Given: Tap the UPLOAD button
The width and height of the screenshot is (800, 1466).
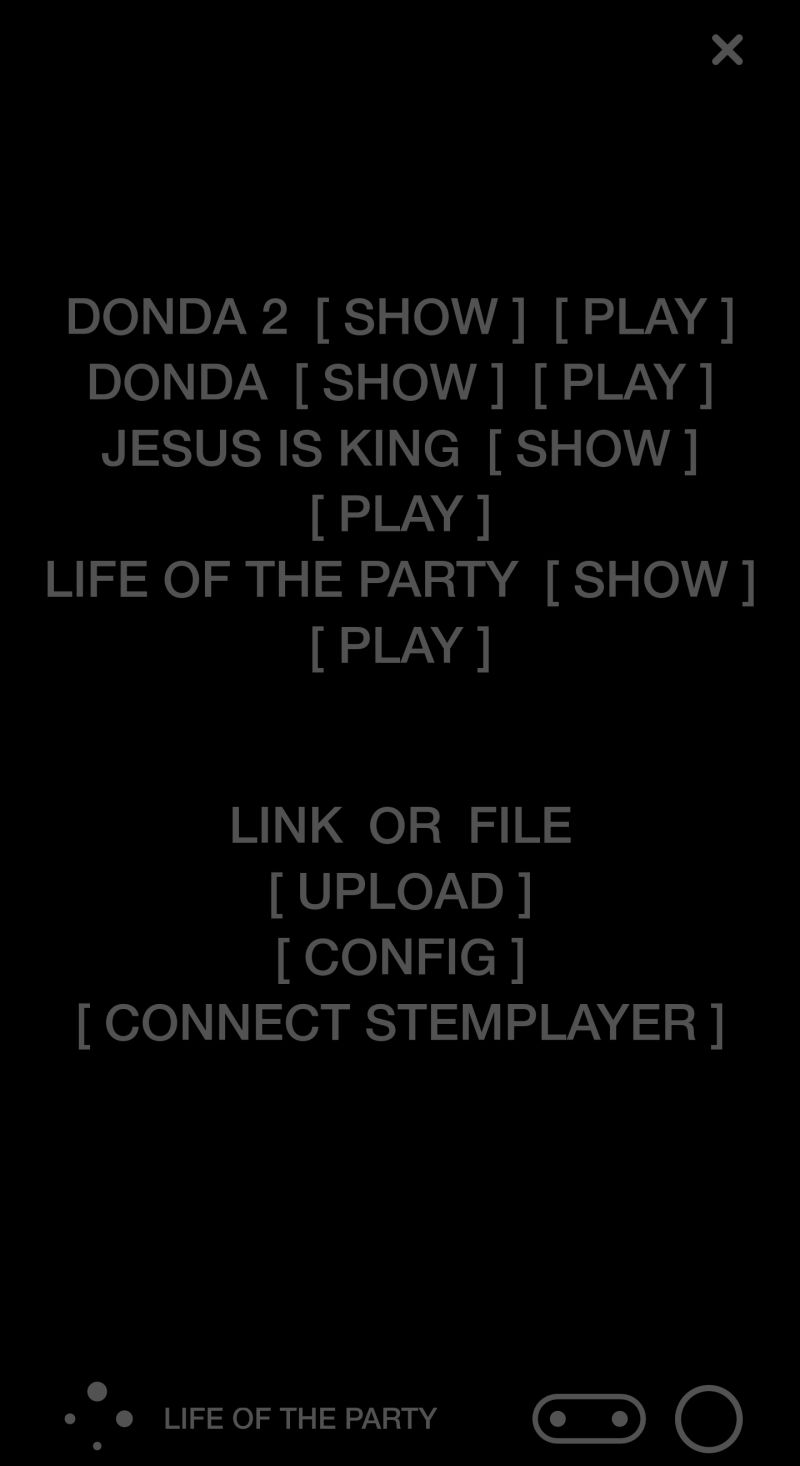Looking at the screenshot, I should [400, 891].
